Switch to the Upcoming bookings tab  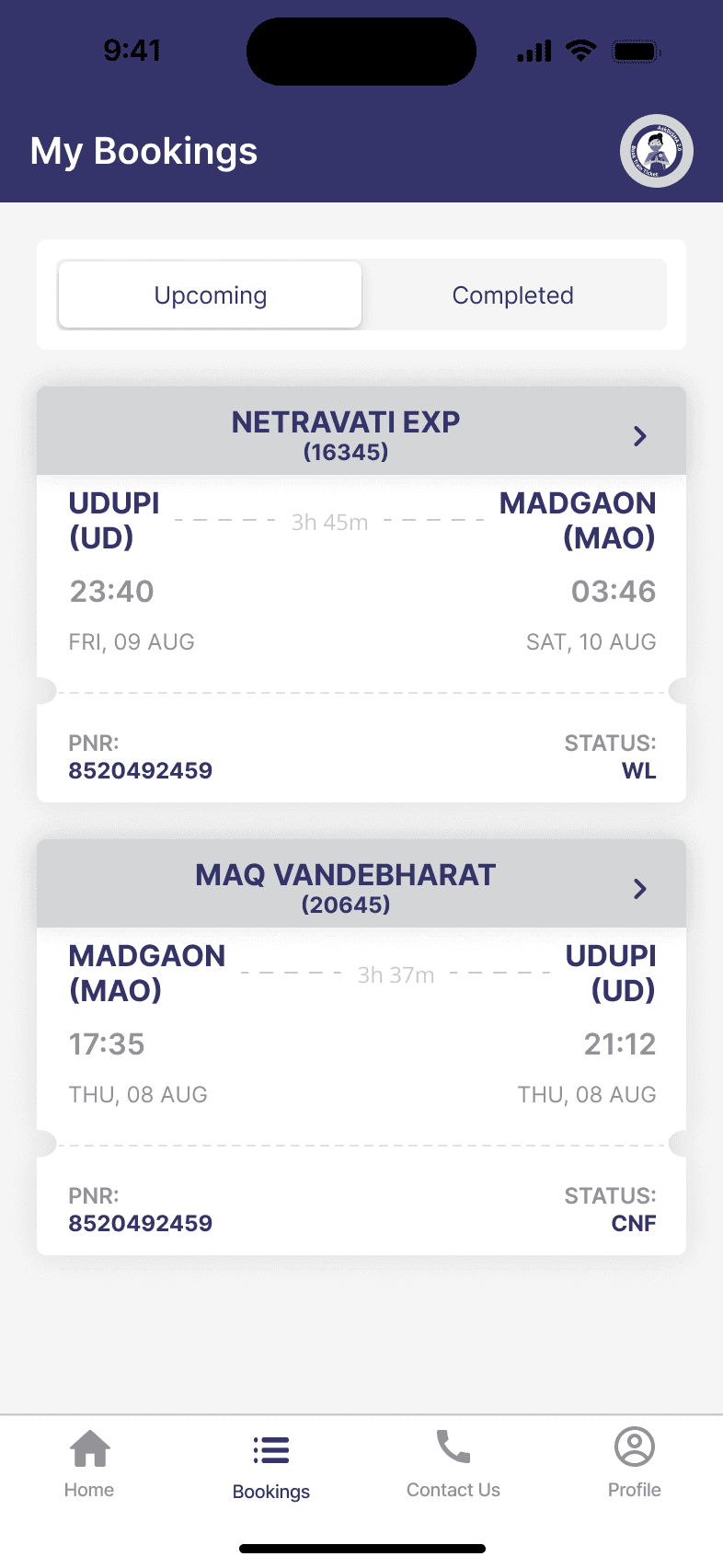click(210, 295)
